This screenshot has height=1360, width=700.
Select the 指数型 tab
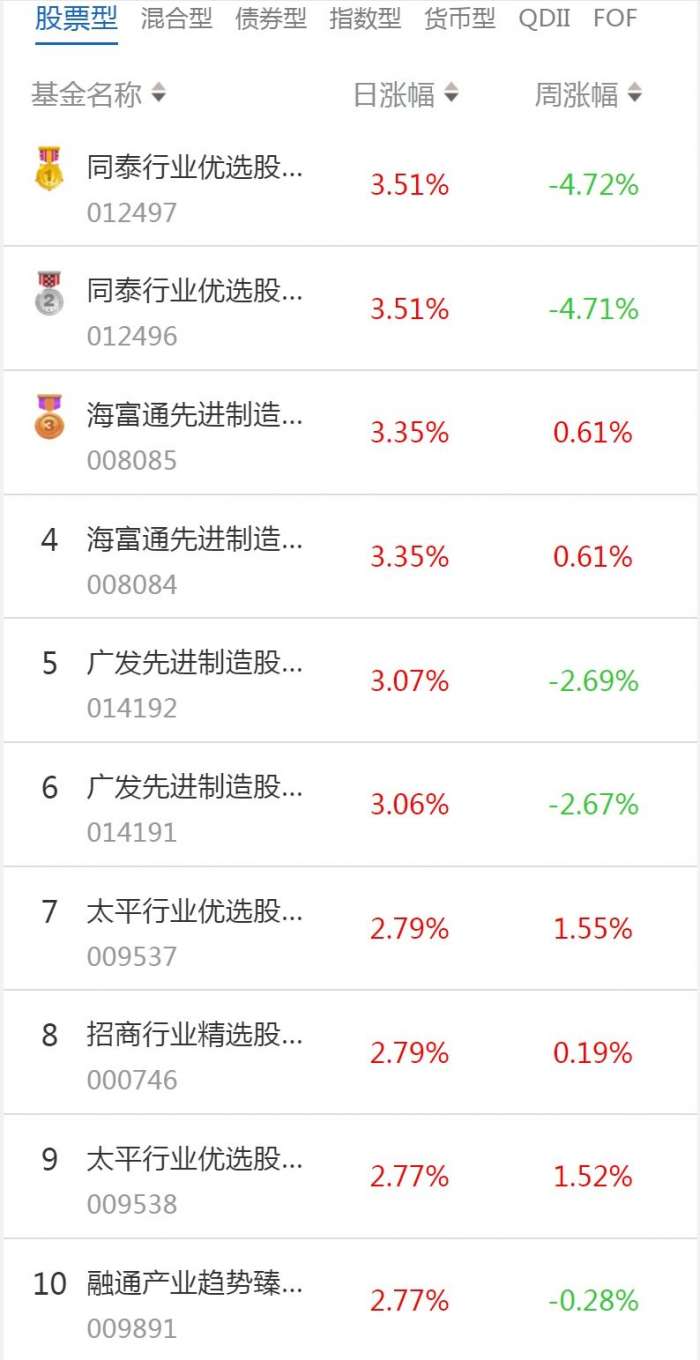365,18
